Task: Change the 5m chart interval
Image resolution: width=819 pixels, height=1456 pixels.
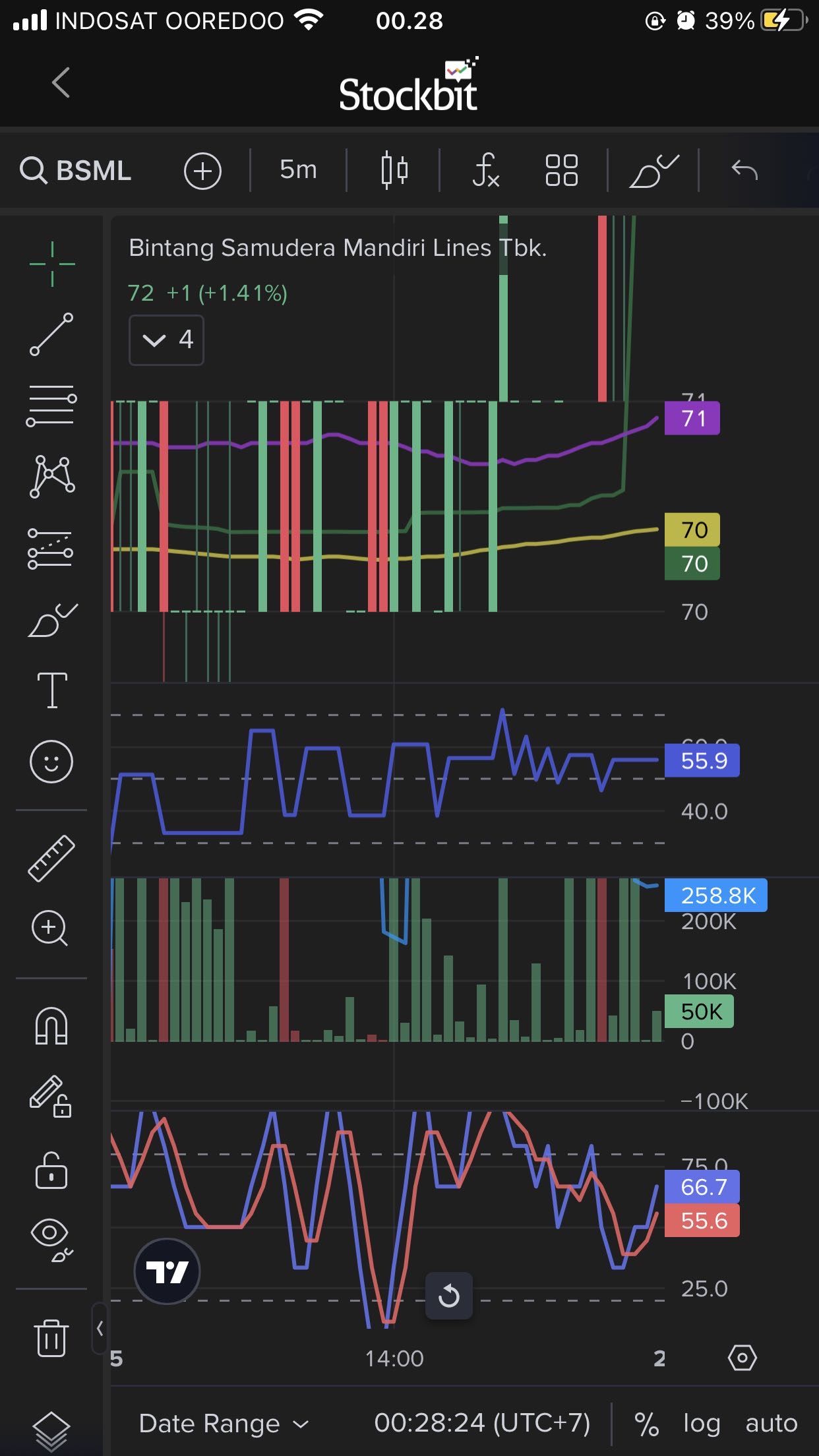Action: point(298,170)
